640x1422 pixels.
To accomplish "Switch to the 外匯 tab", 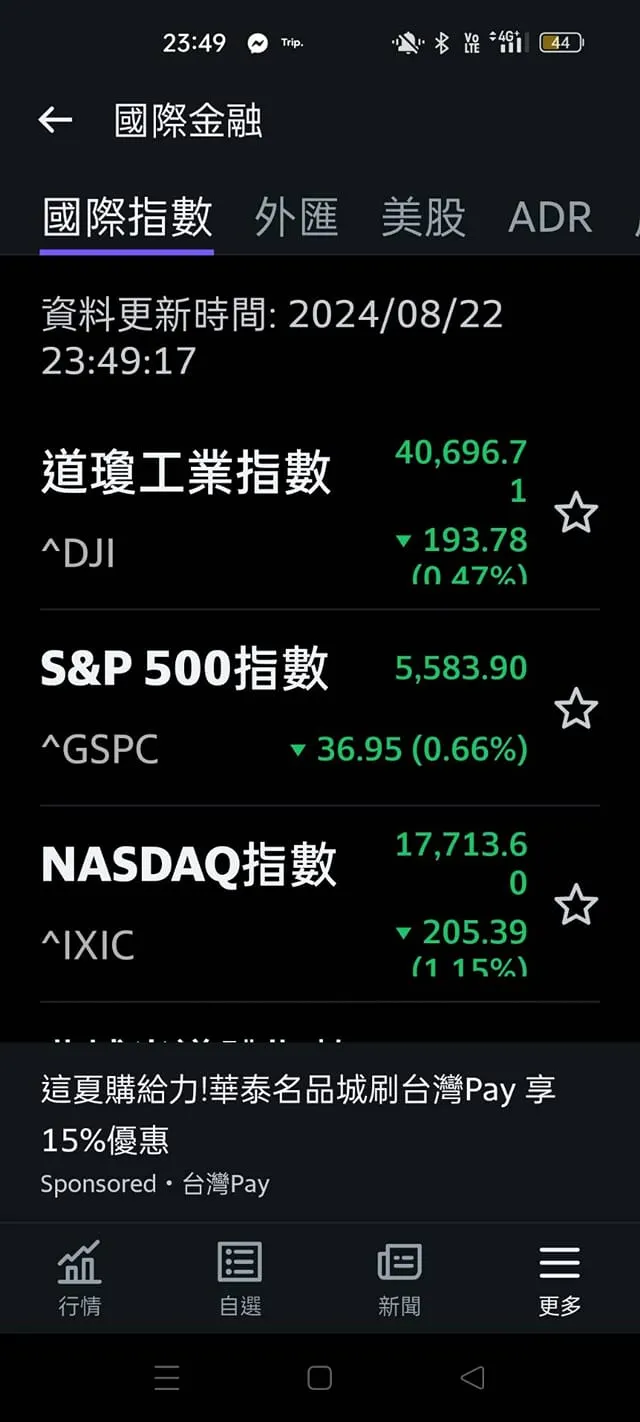I will [296, 217].
